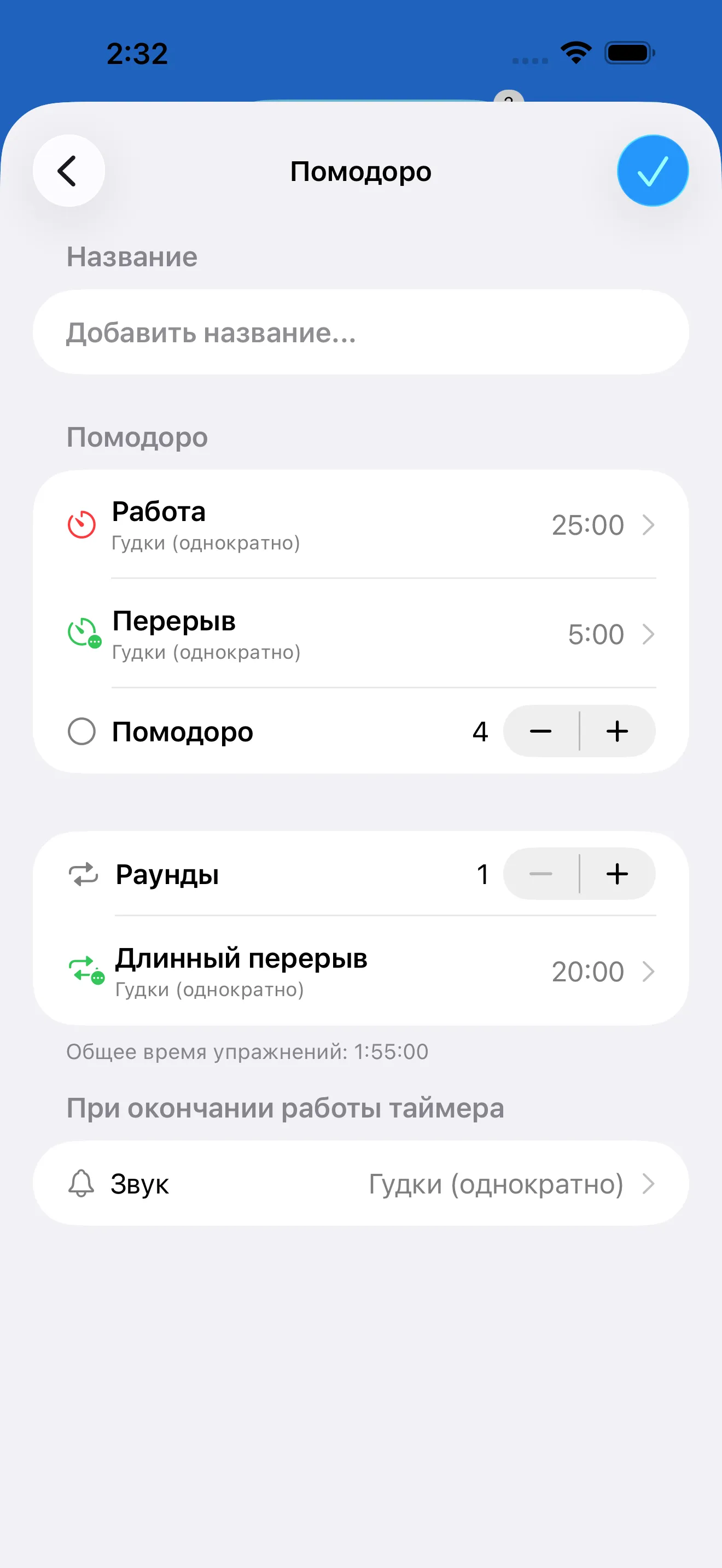The height and width of the screenshot is (1568, 722).
Task: Tap the back arrow at top left
Action: point(68,171)
